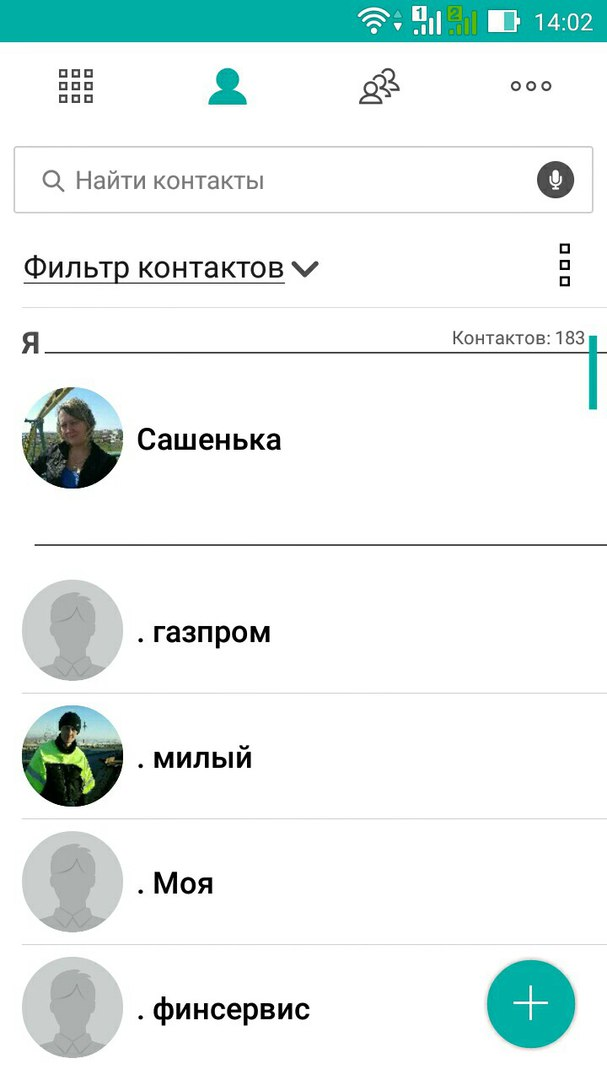Open my profile Сашенька
This screenshot has height=1080, width=607.
coord(303,439)
